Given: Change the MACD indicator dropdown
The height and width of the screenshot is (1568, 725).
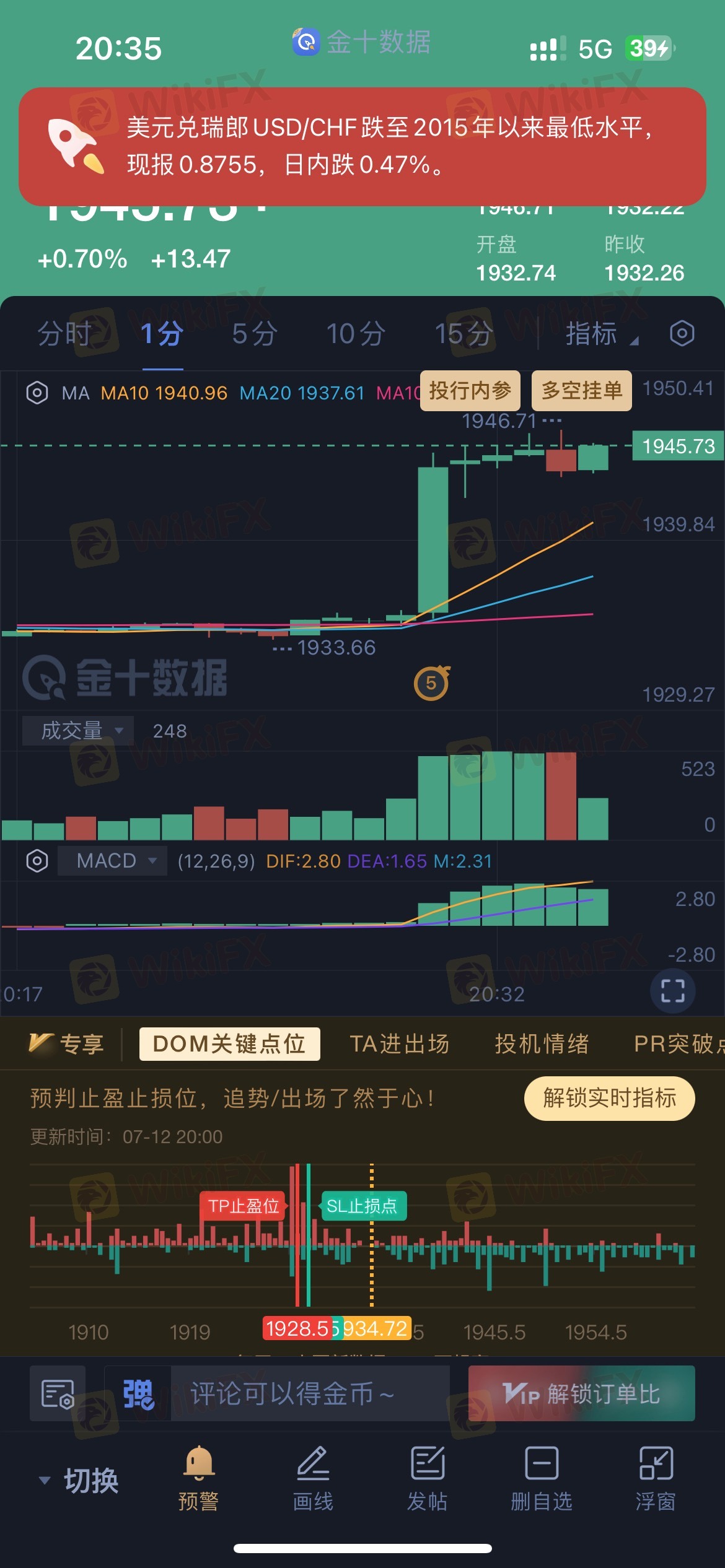Looking at the screenshot, I should 112,861.
